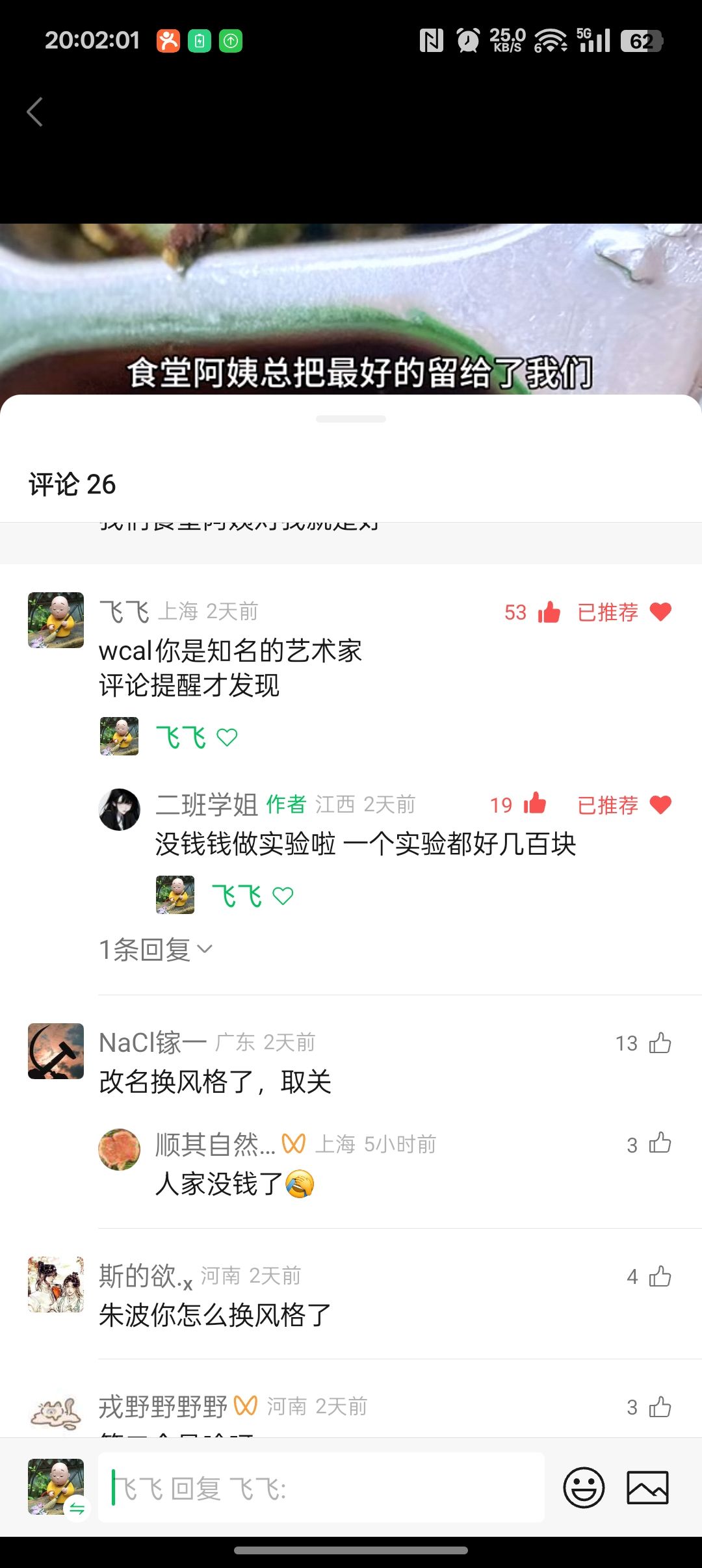
Task: Switch account via bottom avatar
Action: (56, 1487)
